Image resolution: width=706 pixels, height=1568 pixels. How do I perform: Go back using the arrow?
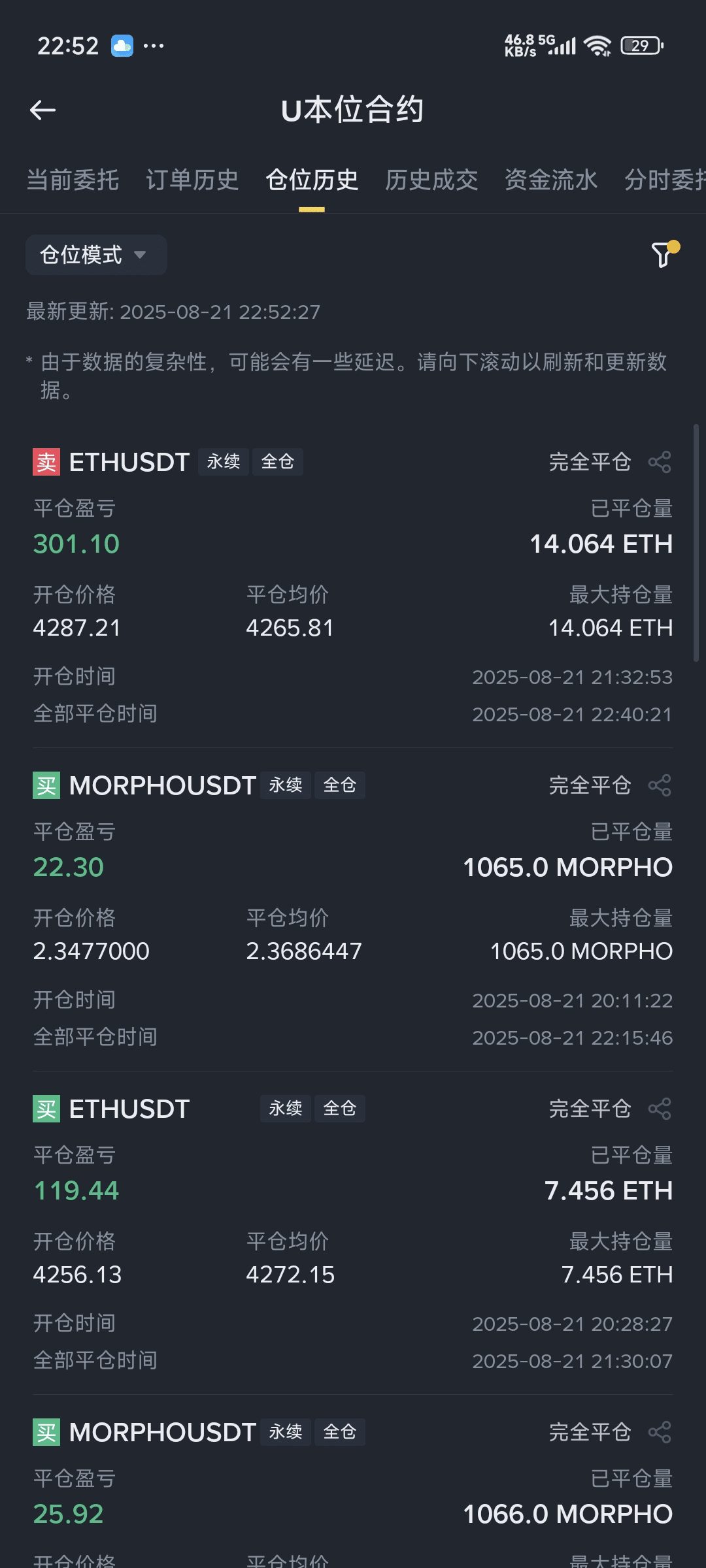43,110
